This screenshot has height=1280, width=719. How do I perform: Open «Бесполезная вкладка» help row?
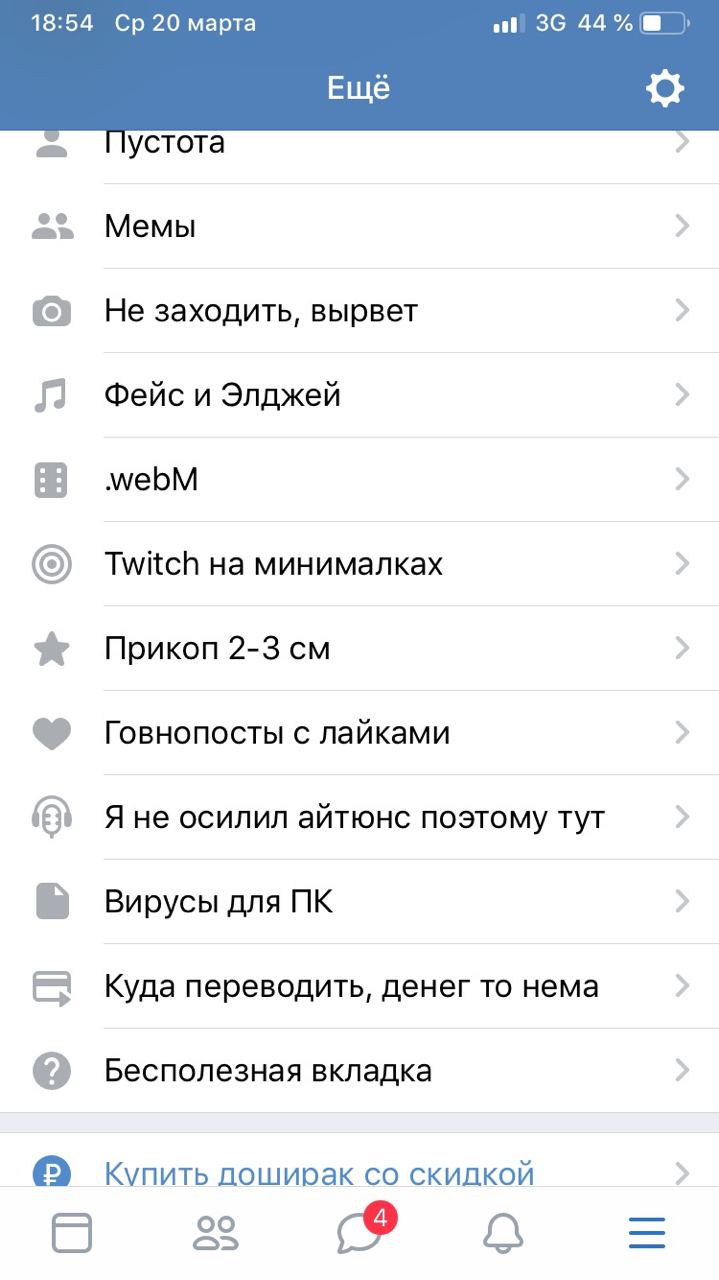360,1071
